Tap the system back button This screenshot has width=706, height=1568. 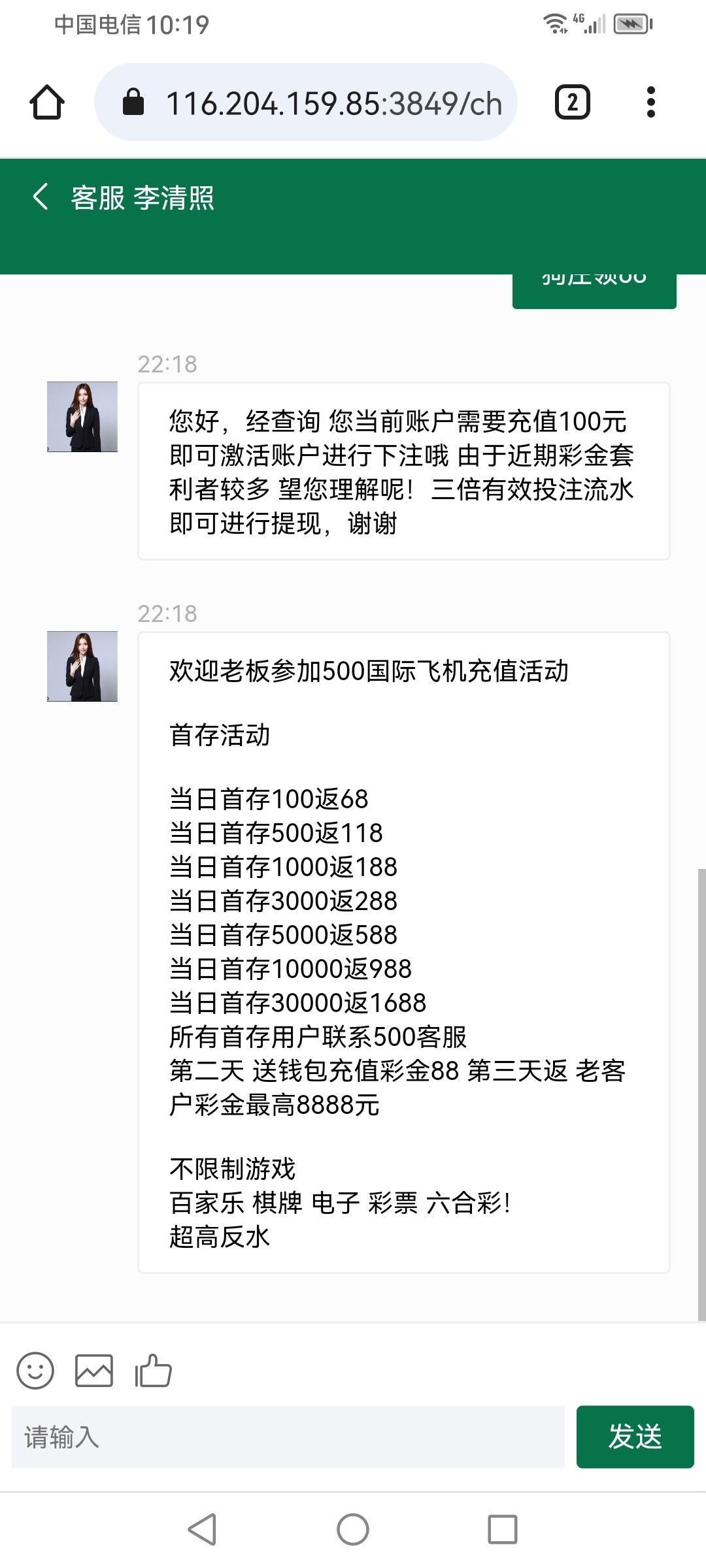[x=202, y=1529]
